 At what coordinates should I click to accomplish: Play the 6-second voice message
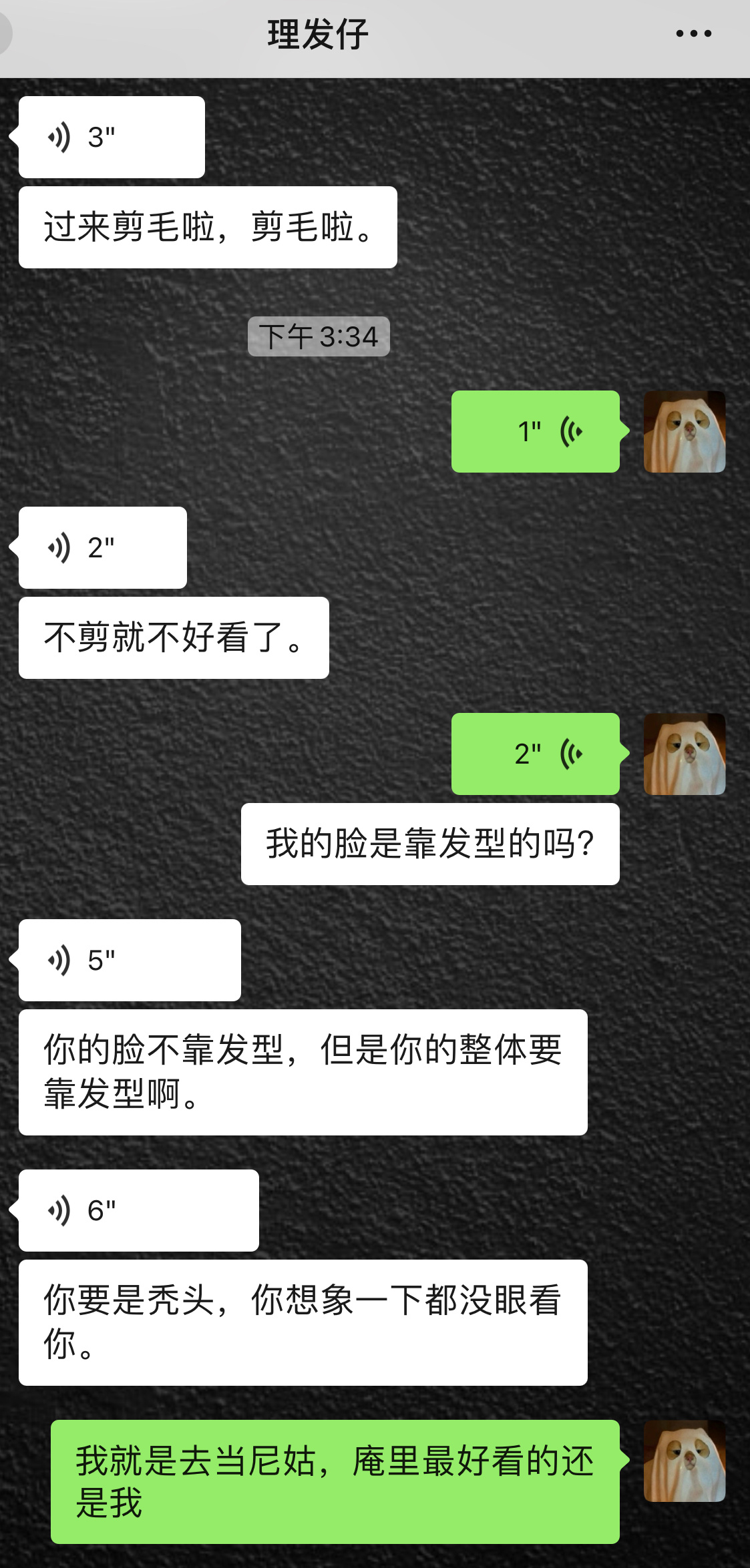[138, 1211]
